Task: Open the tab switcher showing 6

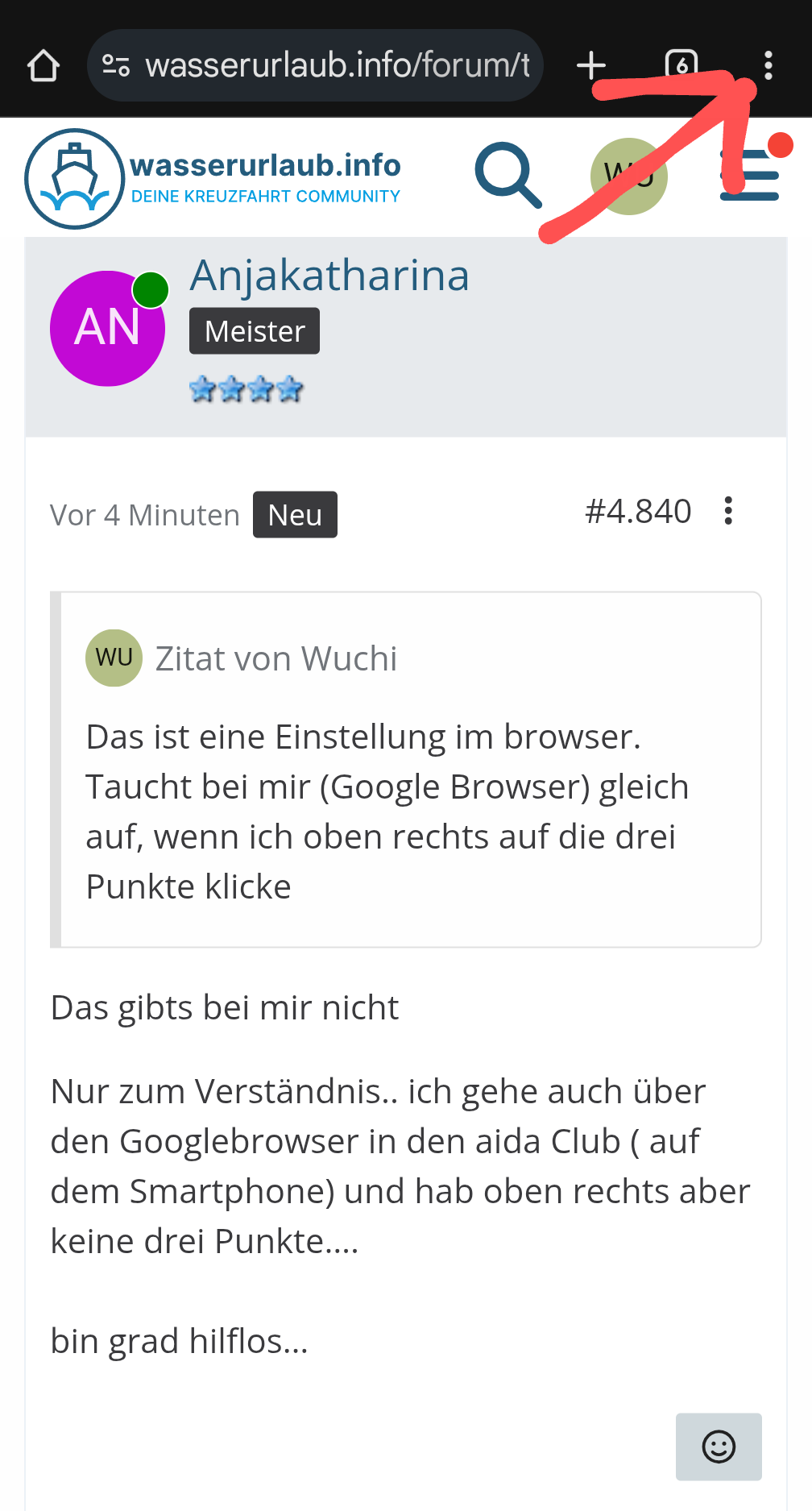Action: point(681,65)
